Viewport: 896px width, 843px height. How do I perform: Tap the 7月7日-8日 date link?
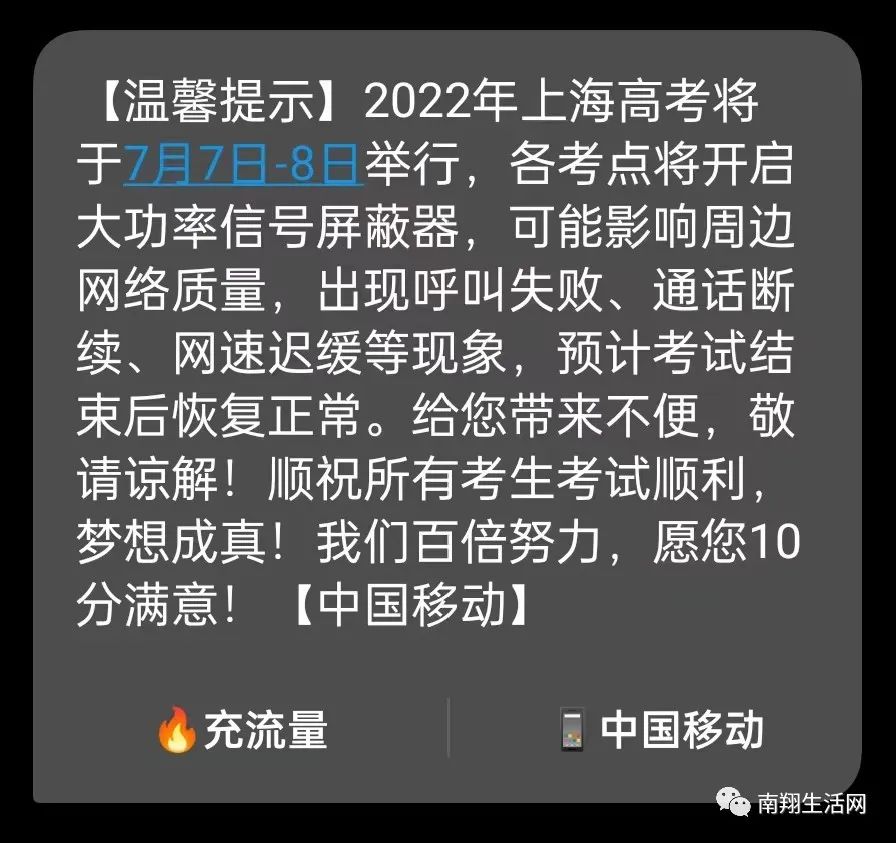tap(242, 164)
